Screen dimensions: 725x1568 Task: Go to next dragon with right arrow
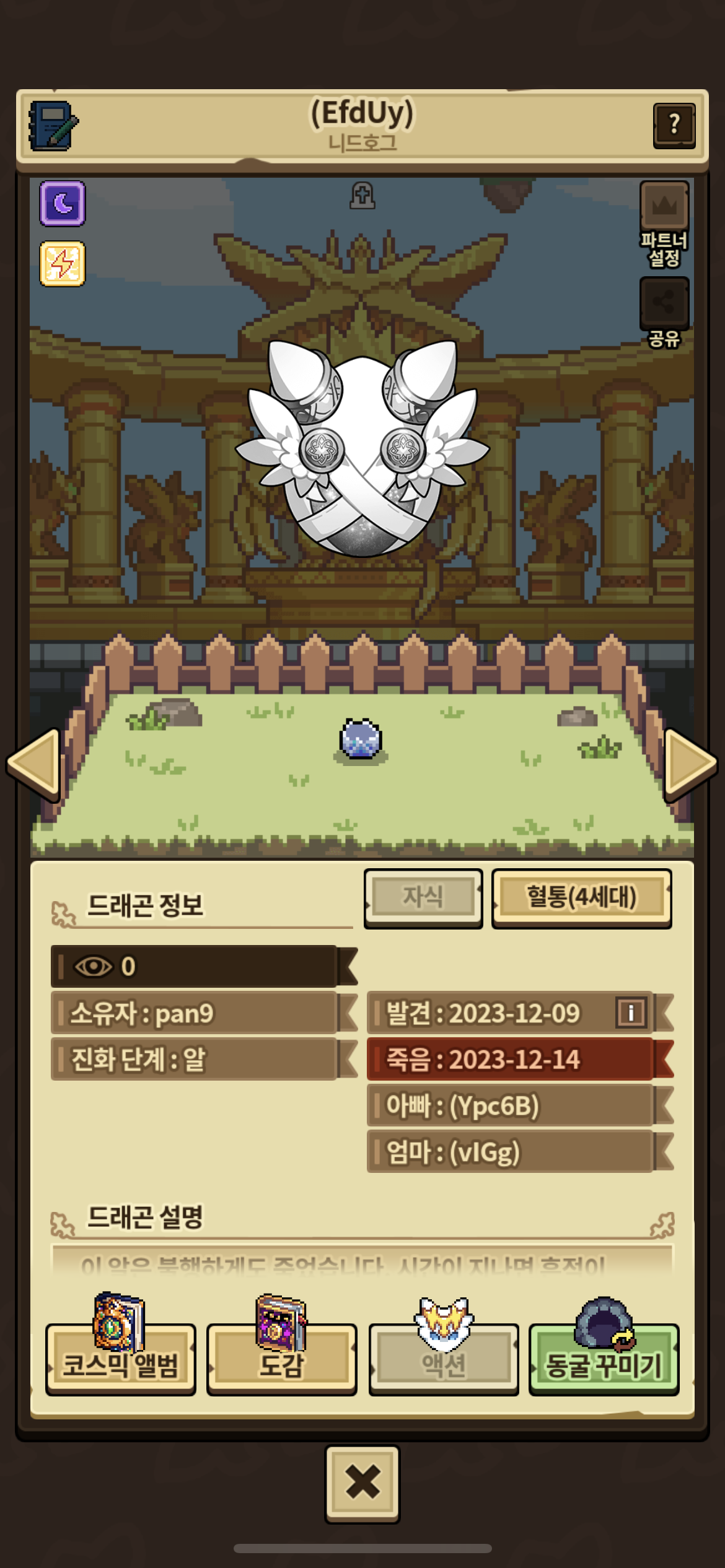tap(689, 764)
